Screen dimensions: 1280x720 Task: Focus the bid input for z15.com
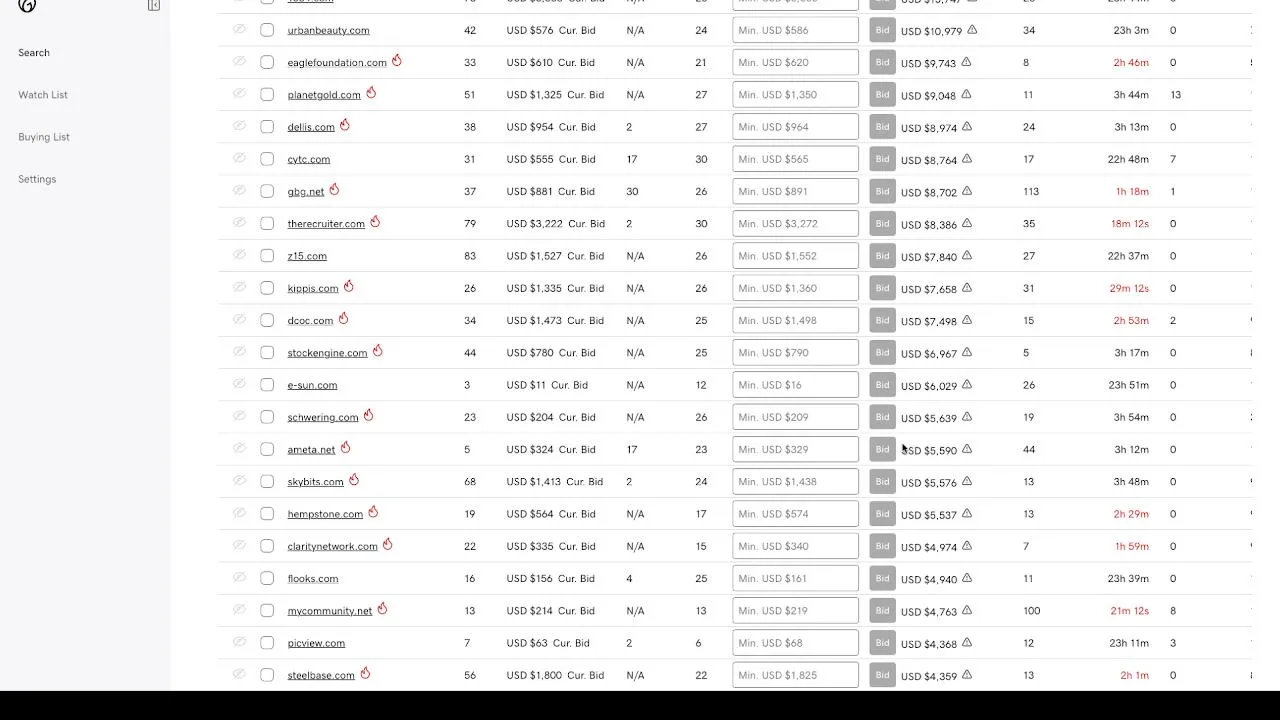(795, 256)
